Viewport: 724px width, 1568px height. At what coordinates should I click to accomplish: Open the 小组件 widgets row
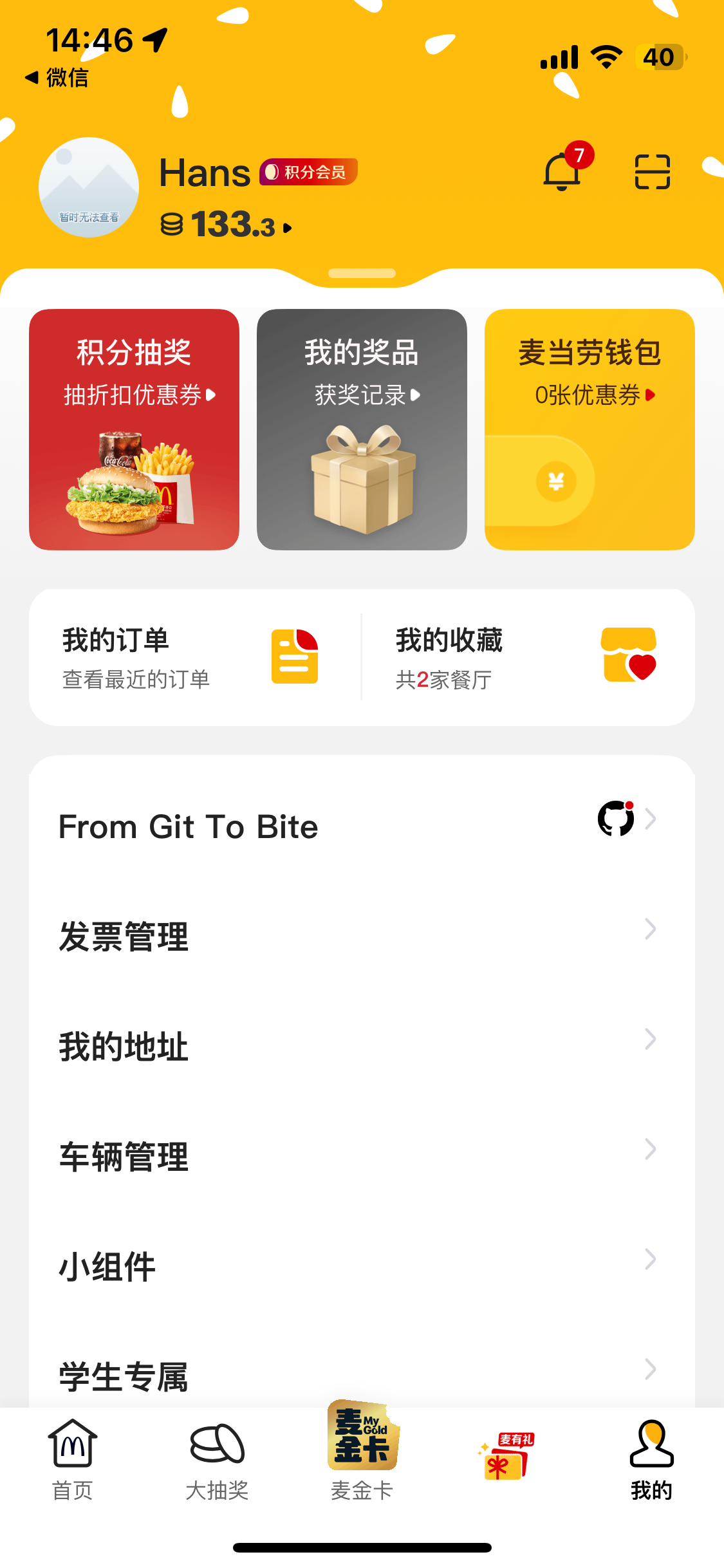tap(362, 1265)
